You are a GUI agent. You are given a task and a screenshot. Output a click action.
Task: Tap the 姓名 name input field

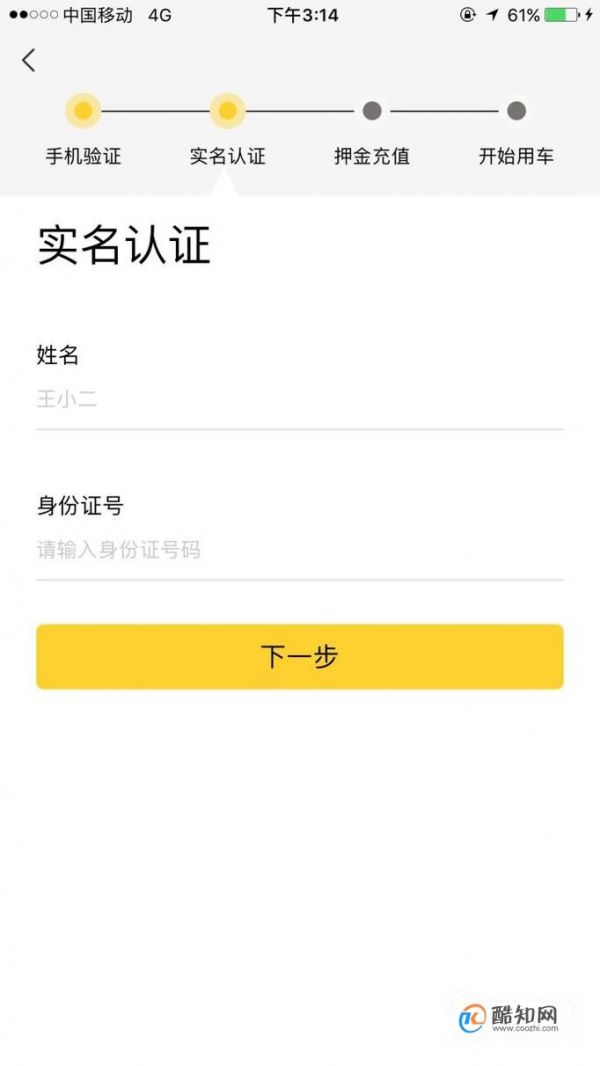click(x=299, y=400)
